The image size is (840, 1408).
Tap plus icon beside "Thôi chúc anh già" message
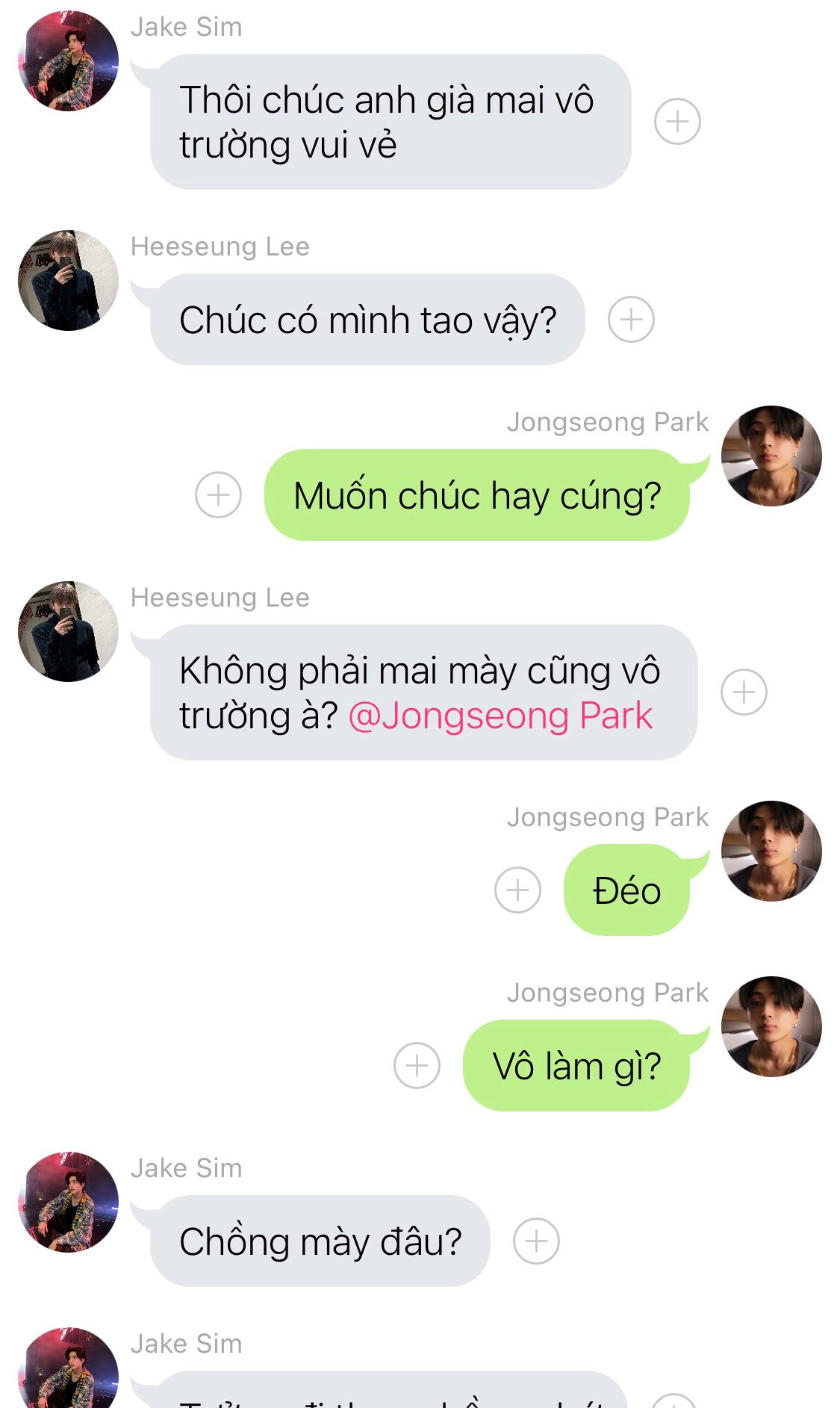coord(677,121)
